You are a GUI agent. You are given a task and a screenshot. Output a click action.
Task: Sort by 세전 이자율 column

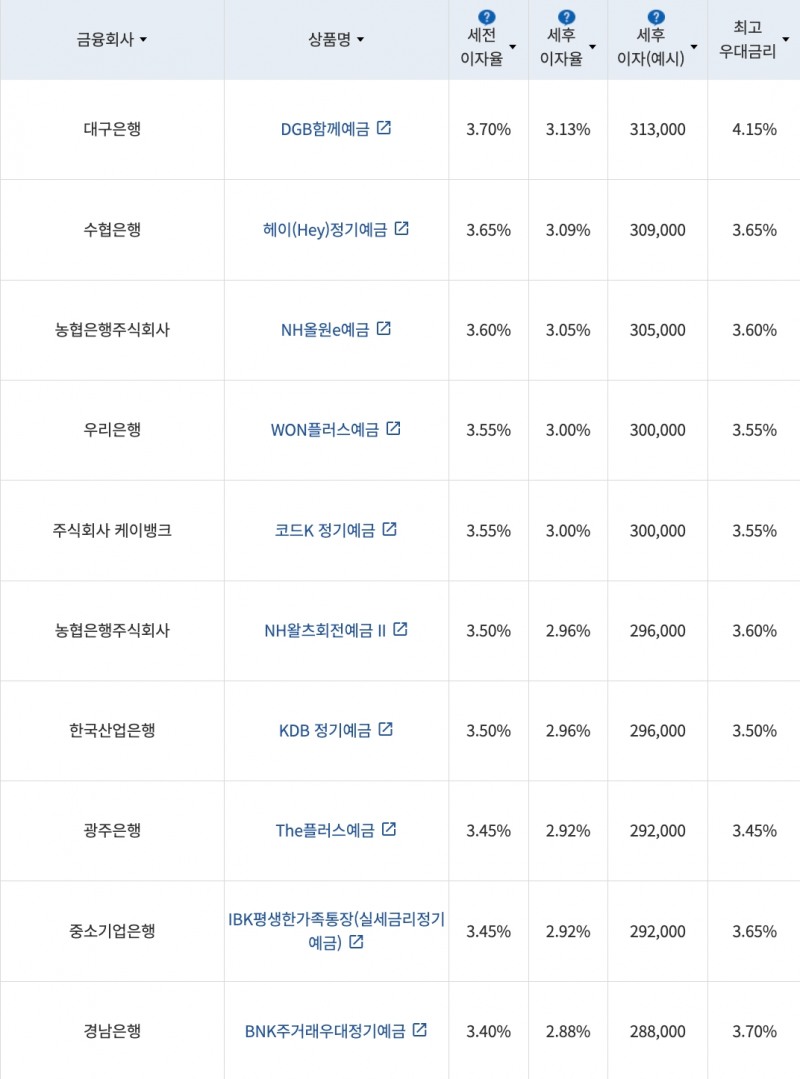[487, 48]
